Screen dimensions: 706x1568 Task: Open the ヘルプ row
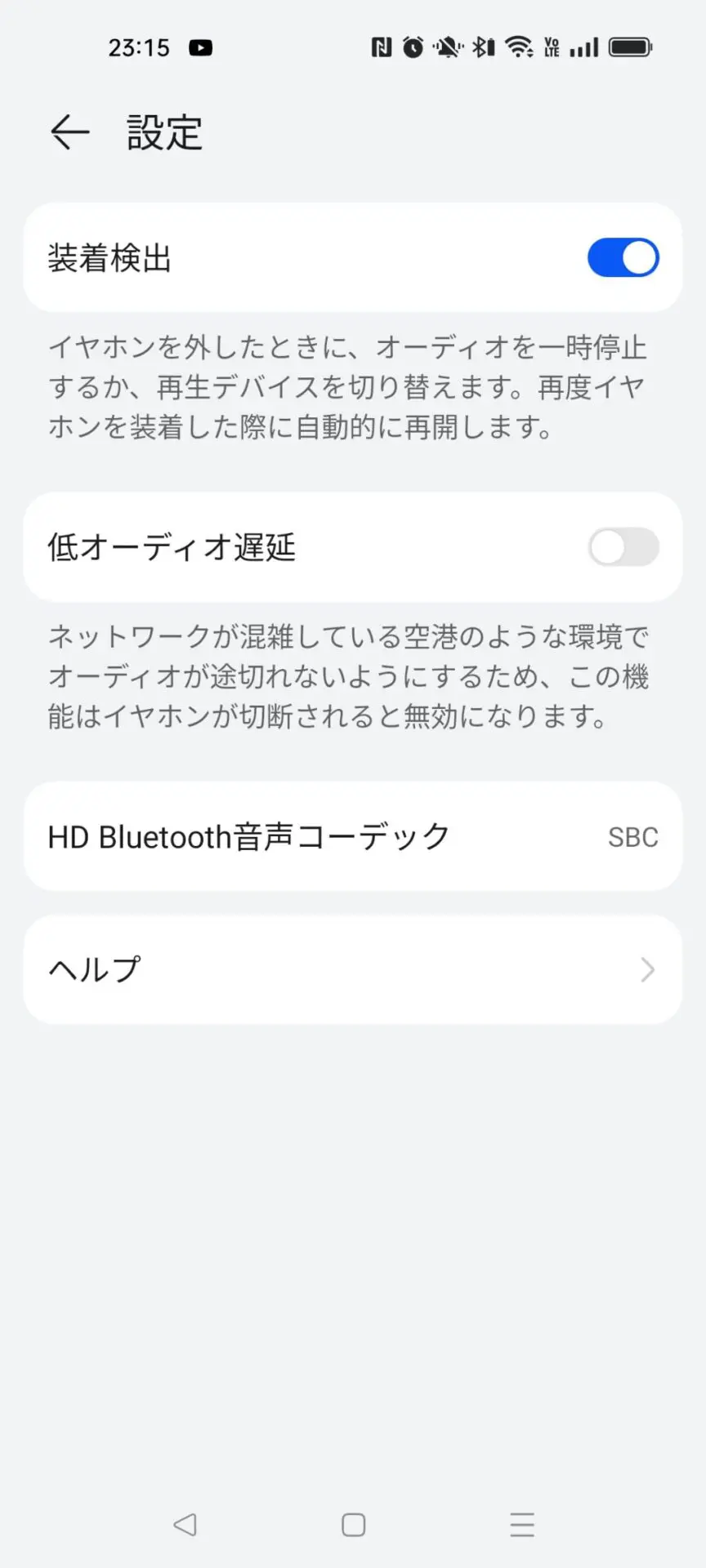pos(353,969)
